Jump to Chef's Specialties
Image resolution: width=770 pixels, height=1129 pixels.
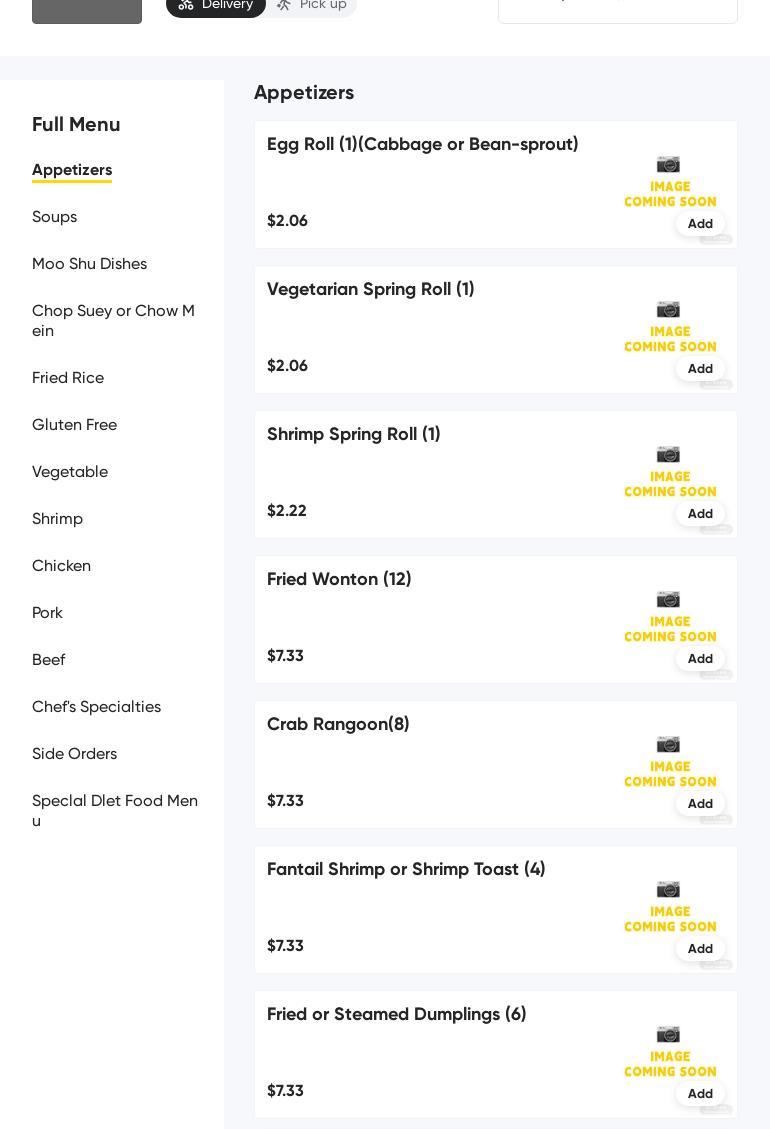click(96, 707)
